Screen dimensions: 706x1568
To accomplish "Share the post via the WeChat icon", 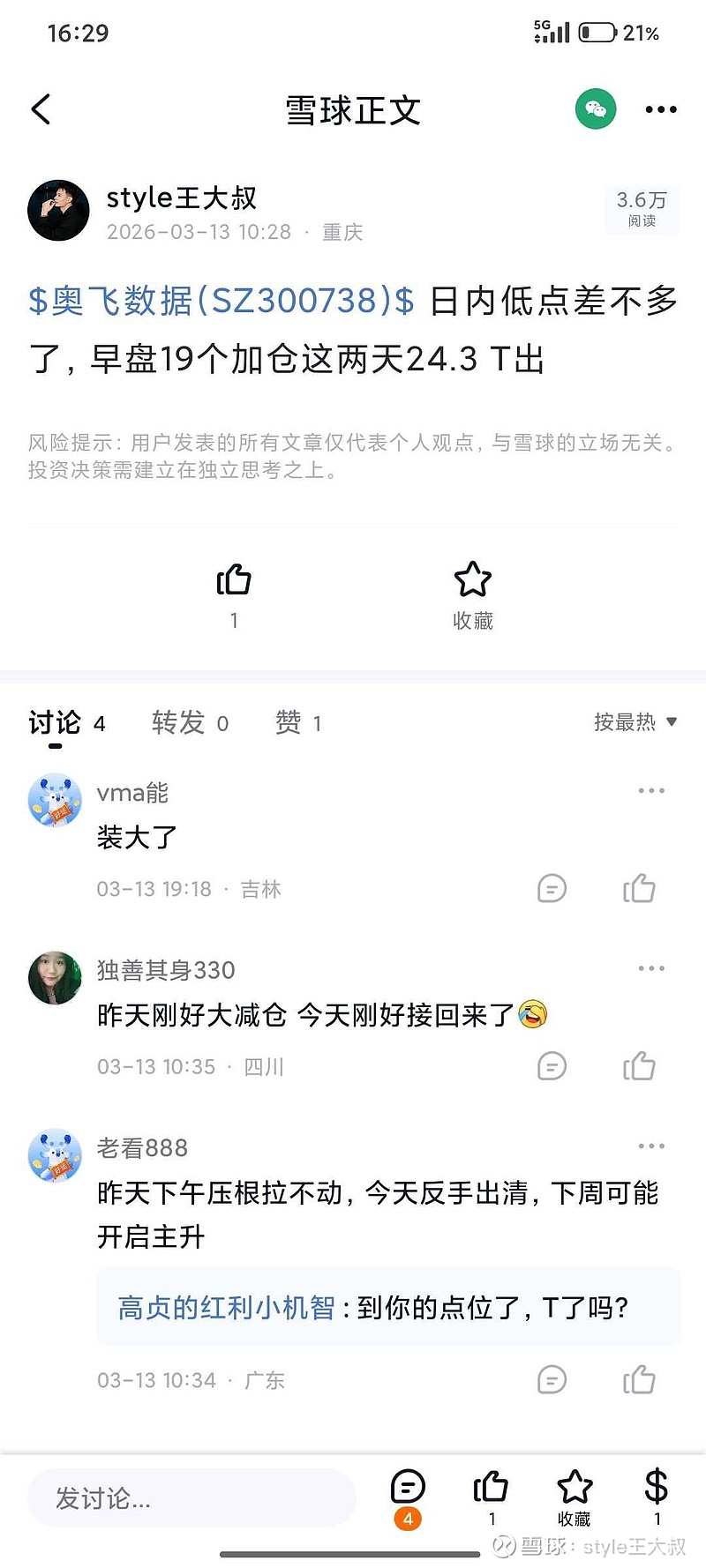I will (x=595, y=108).
